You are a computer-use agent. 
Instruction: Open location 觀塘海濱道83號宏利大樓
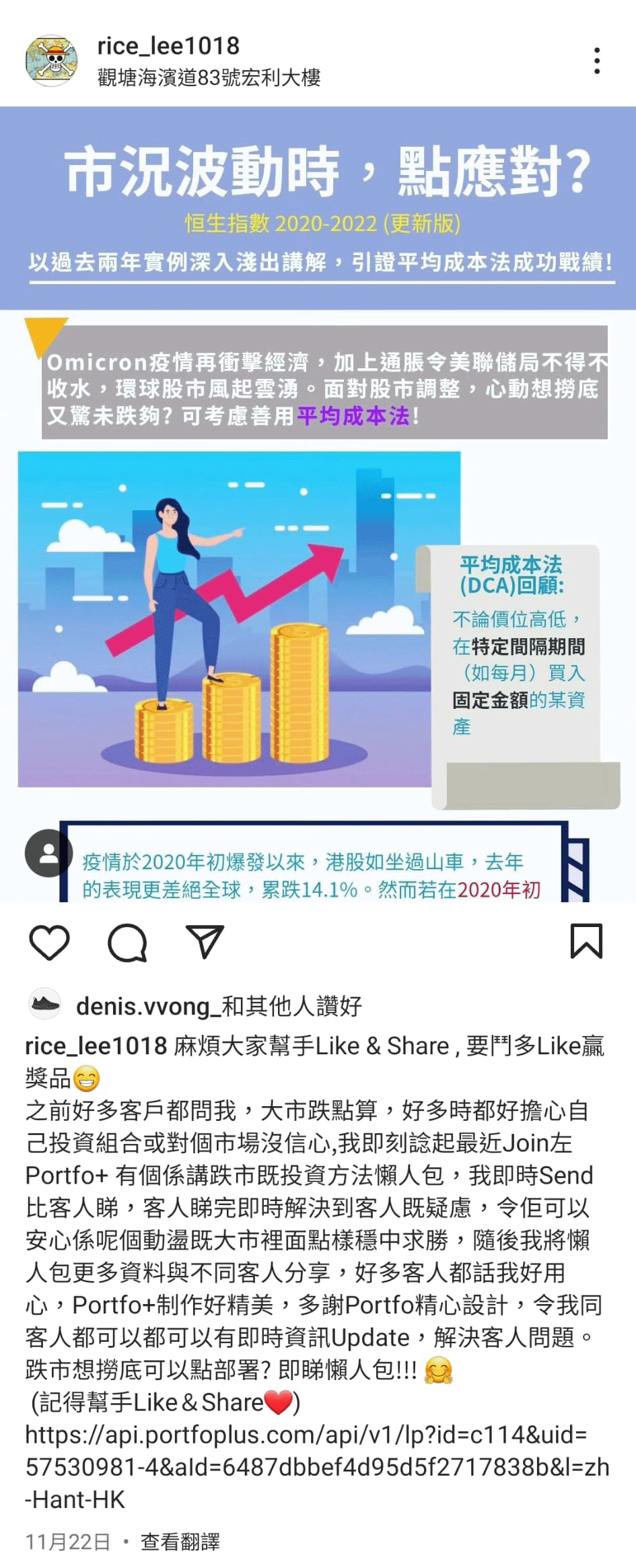pyautogui.click(x=209, y=78)
